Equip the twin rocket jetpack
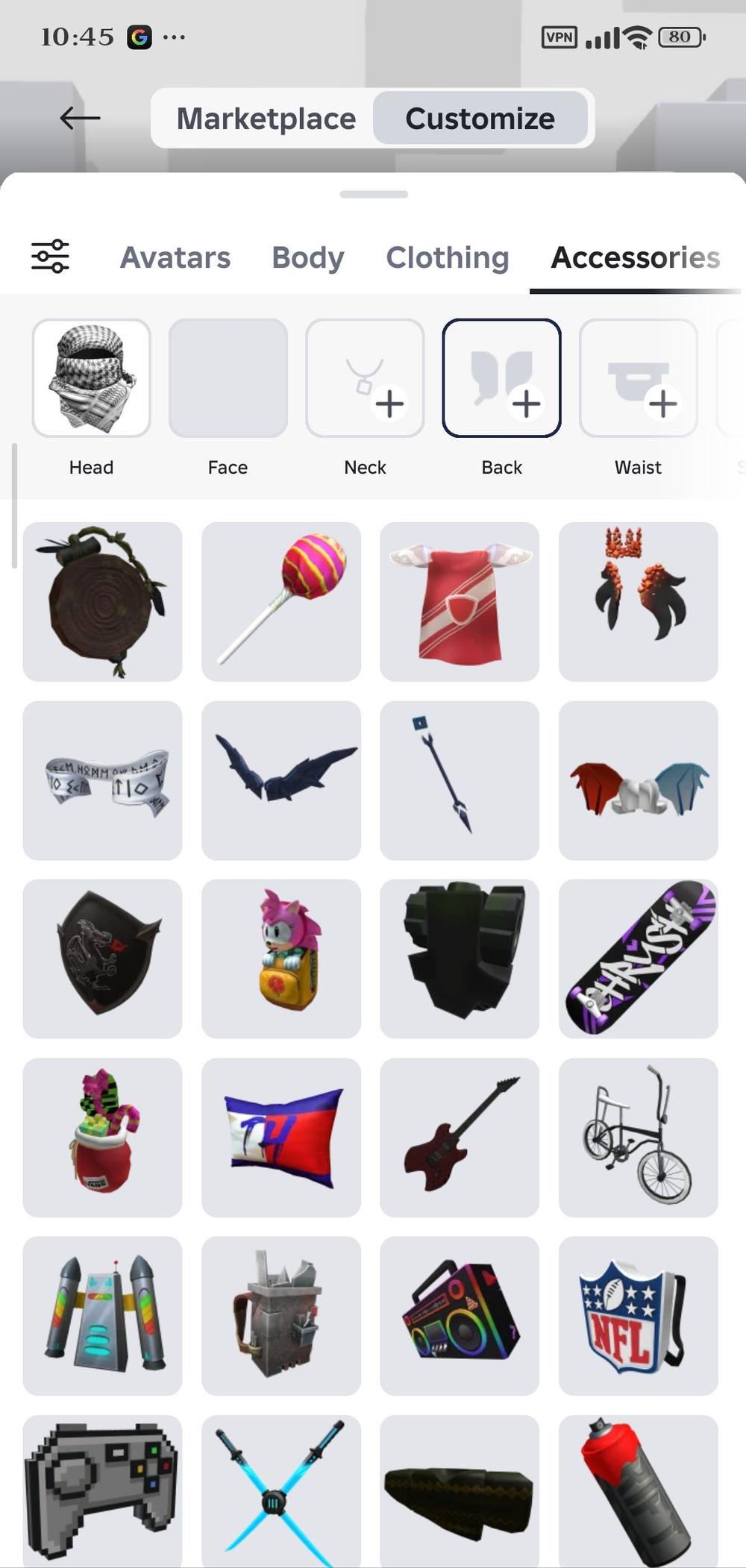746x1568 pixels. point(102,1316)
